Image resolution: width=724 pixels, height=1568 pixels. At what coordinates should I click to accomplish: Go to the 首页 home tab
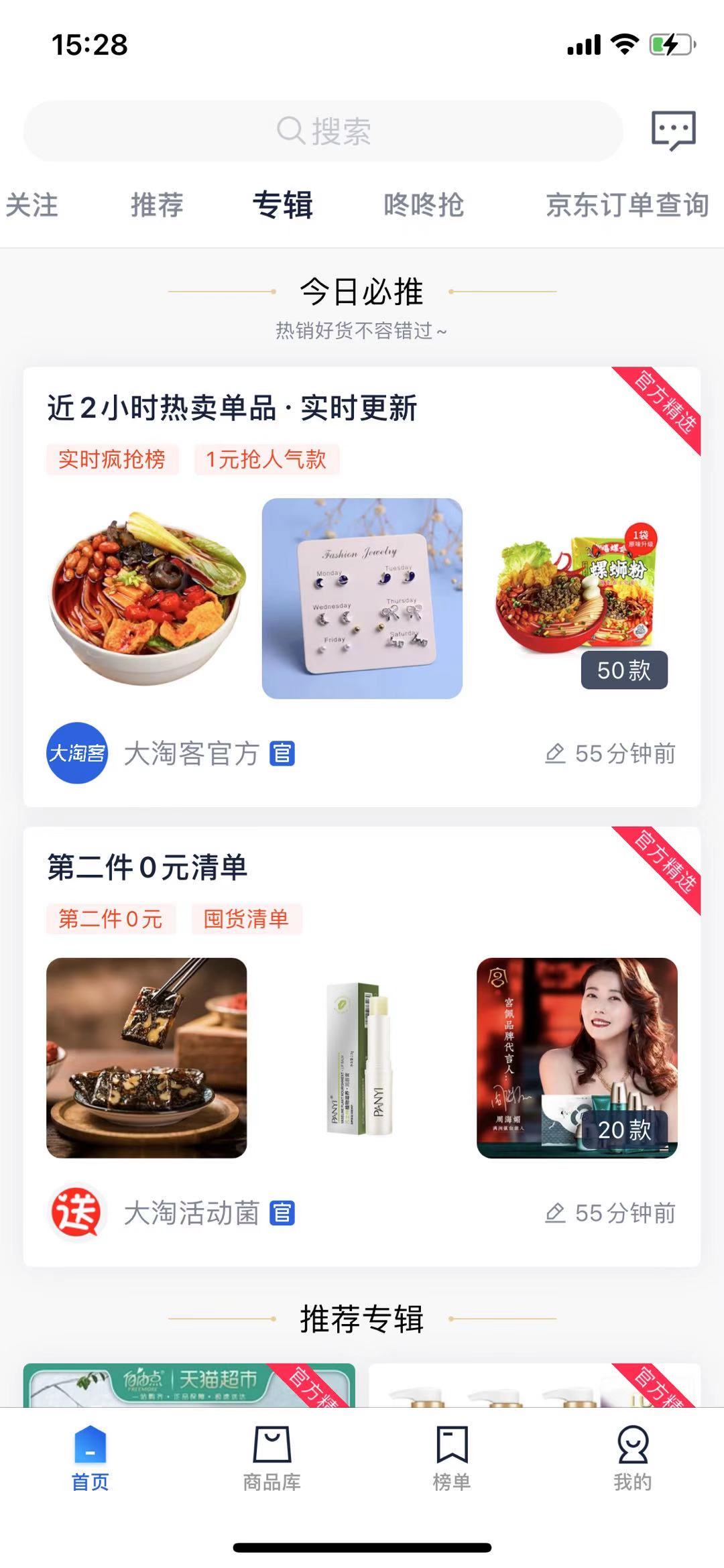point(90,1459)
